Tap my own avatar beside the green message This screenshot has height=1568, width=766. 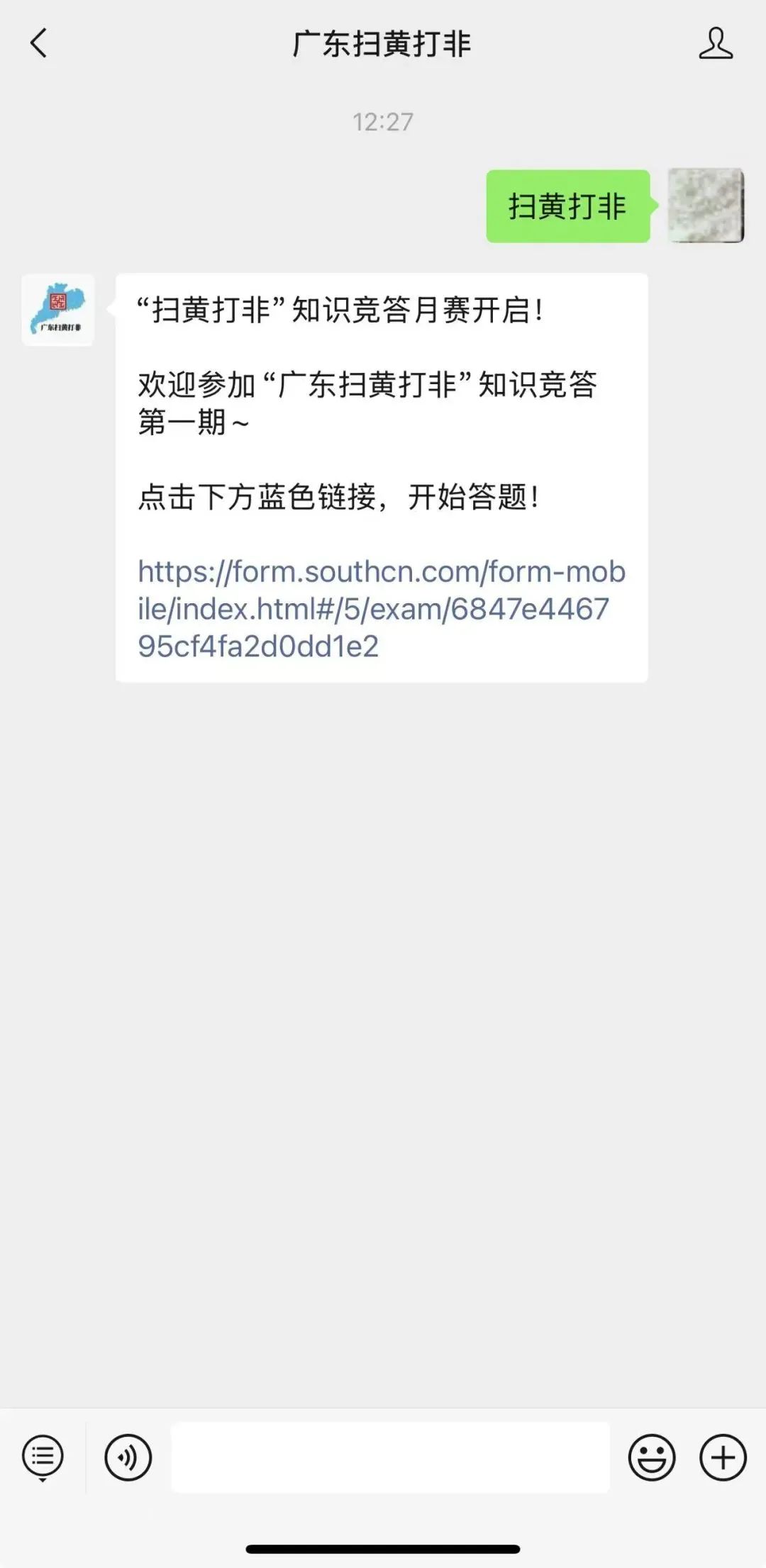coord(706,206)
